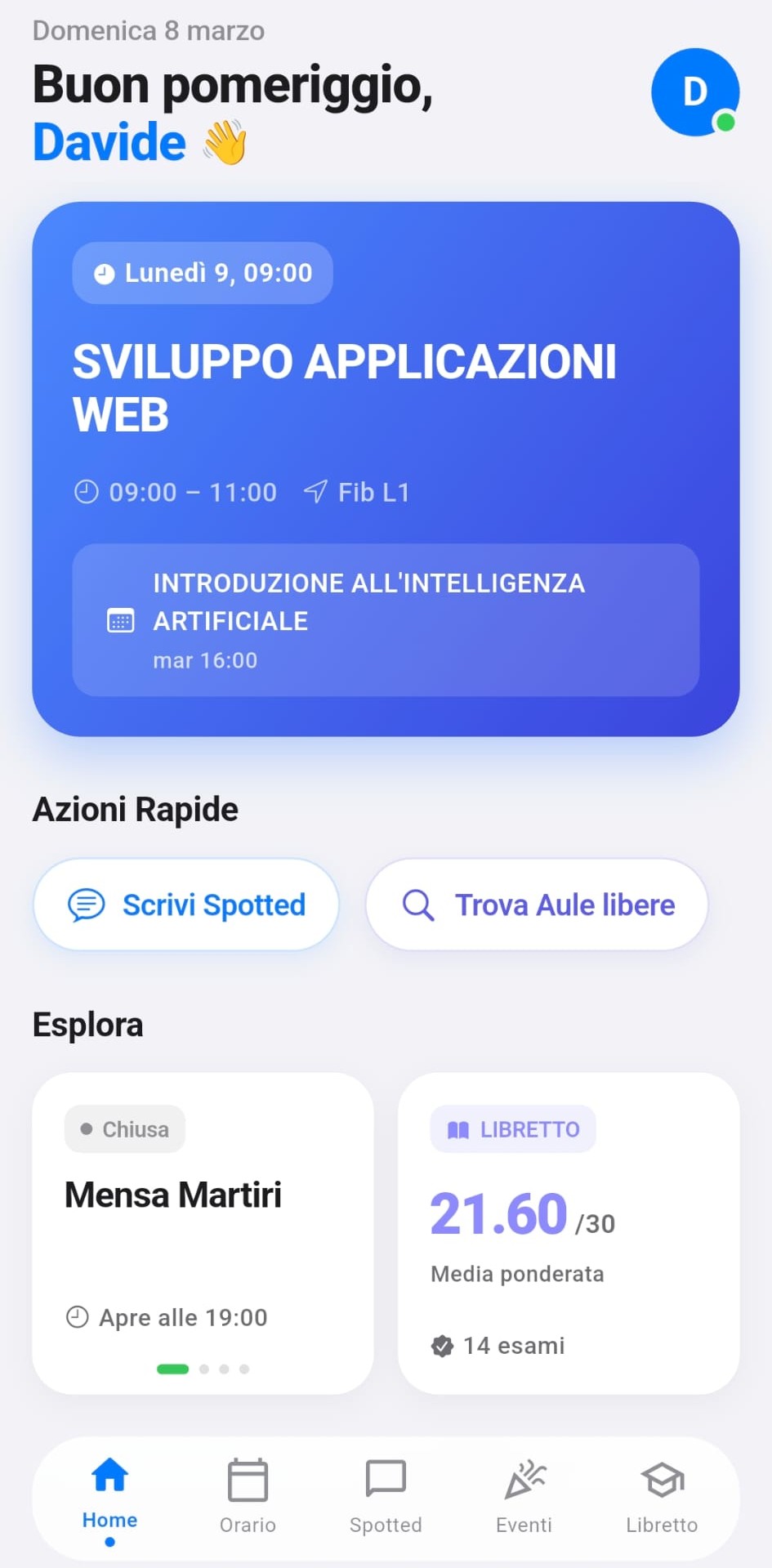Image resolution: width=772 pixels, height=1568 pixels.
Task: Go to the Home tab
Action: (x=109, y=1496)
